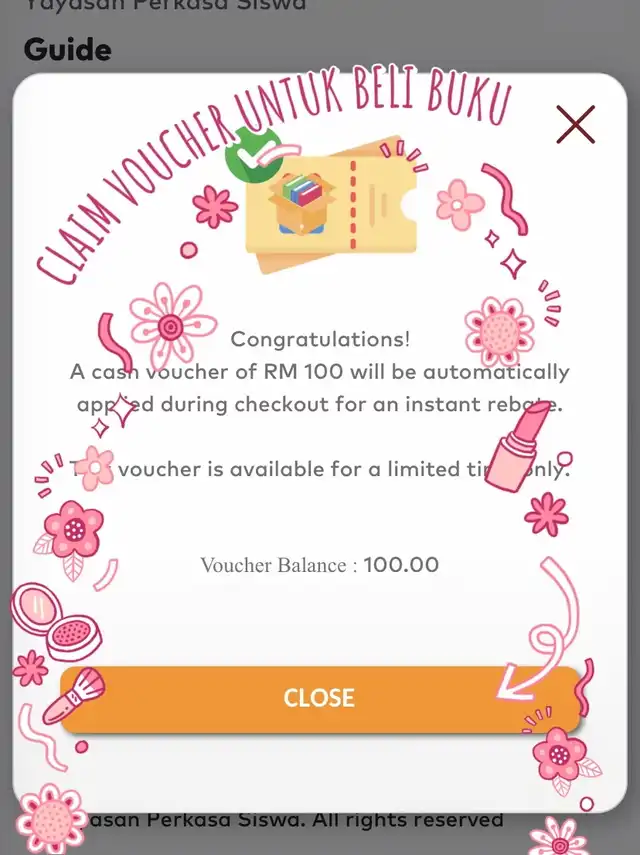Screen dimensions: 640x855
Task: Dismiss the voucher dialog with the X
Action: (x=575, y=125)
